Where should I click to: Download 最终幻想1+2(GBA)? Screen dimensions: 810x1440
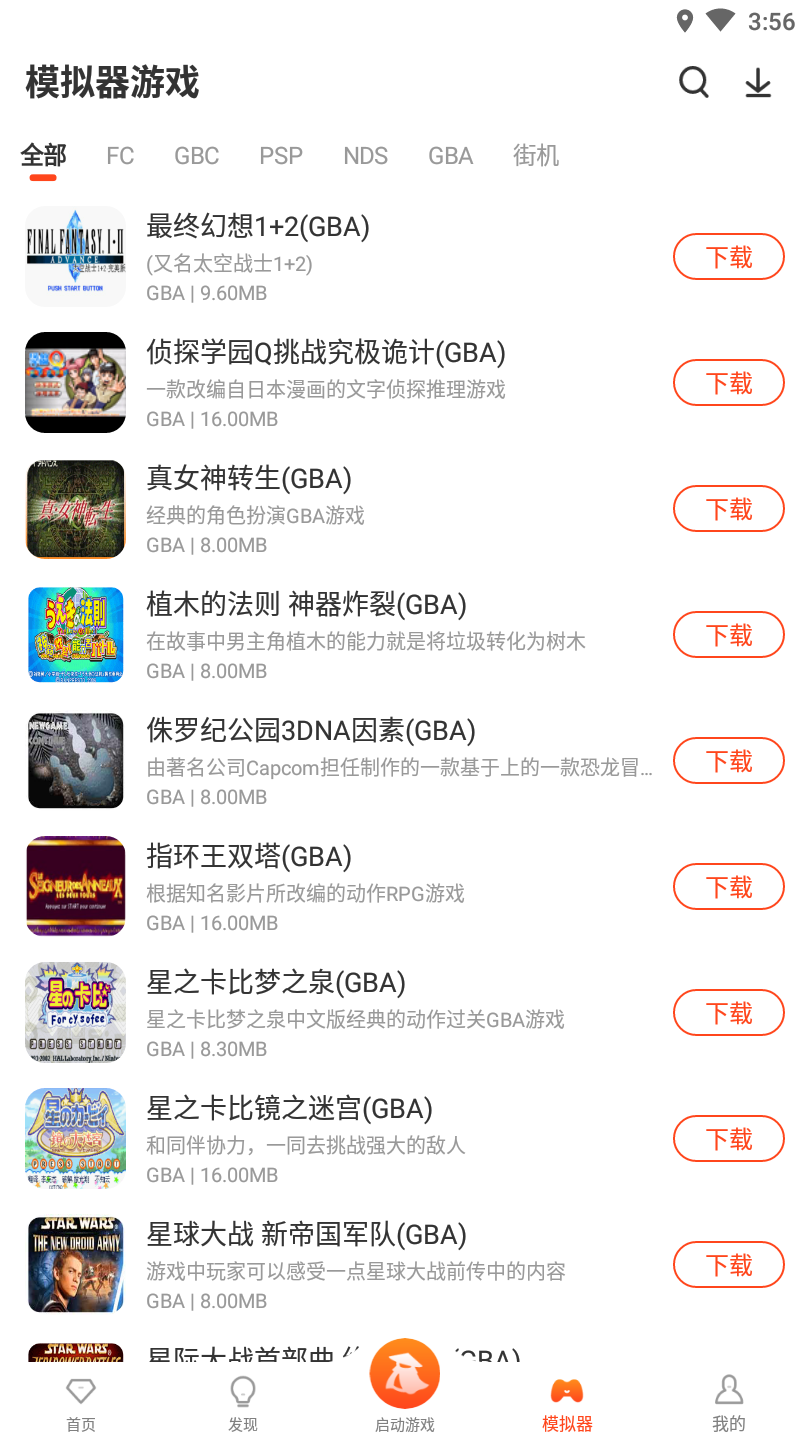pos(728,256)
